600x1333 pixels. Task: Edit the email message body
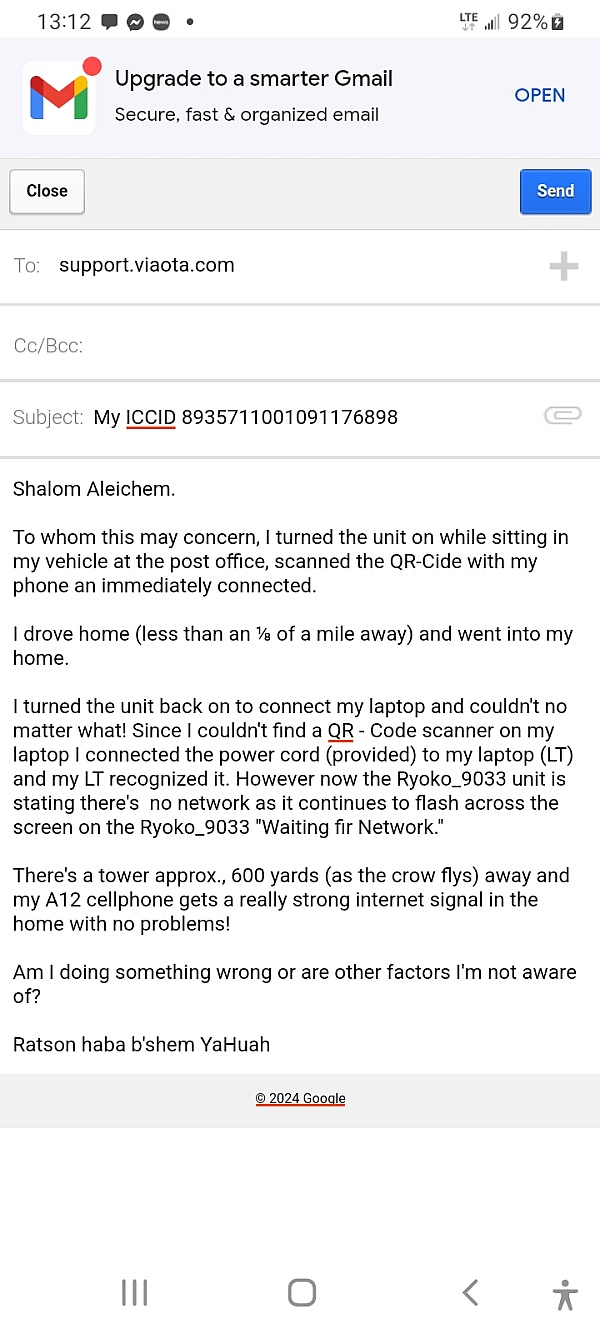(300, 766)
